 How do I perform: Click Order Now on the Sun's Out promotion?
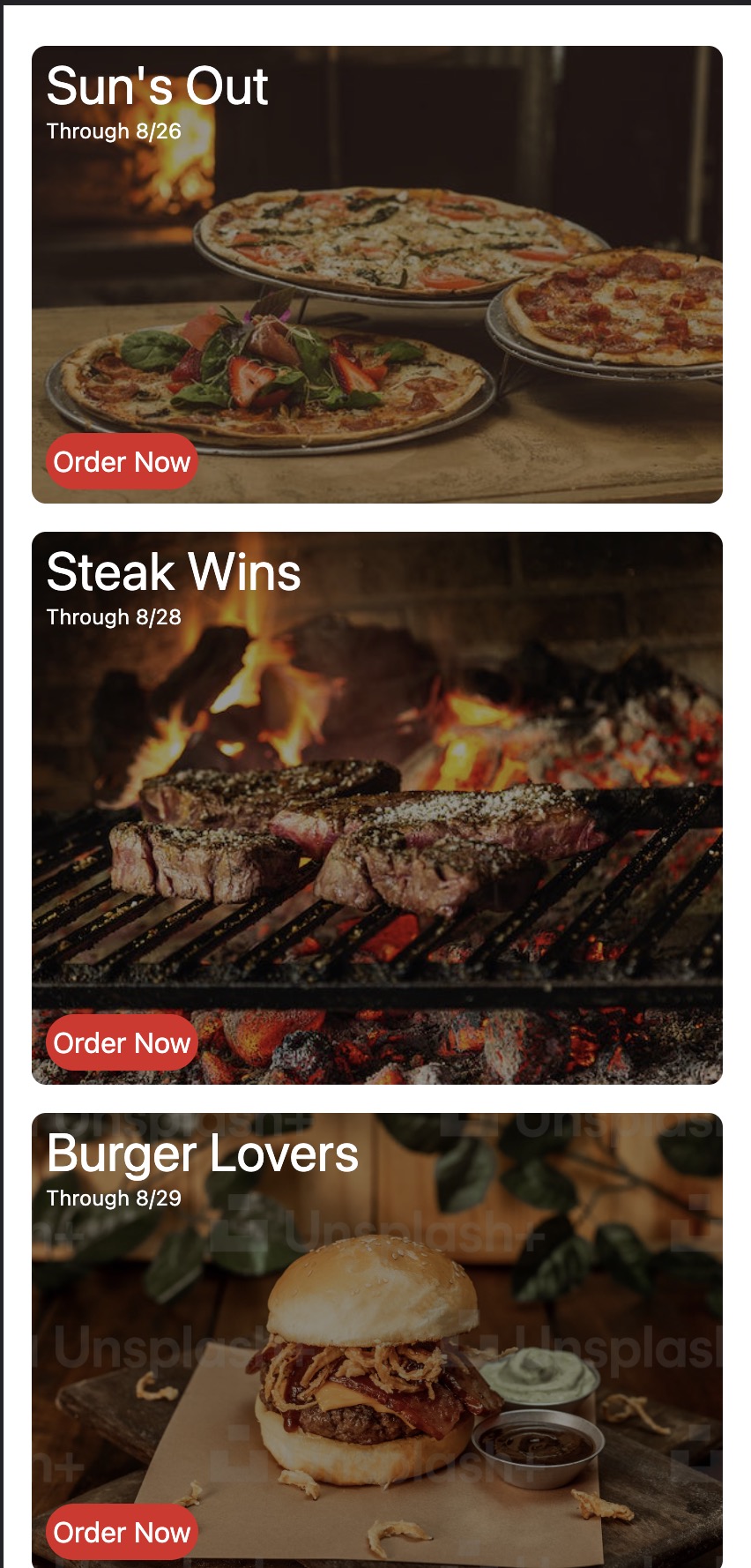[x=122, y=461]
